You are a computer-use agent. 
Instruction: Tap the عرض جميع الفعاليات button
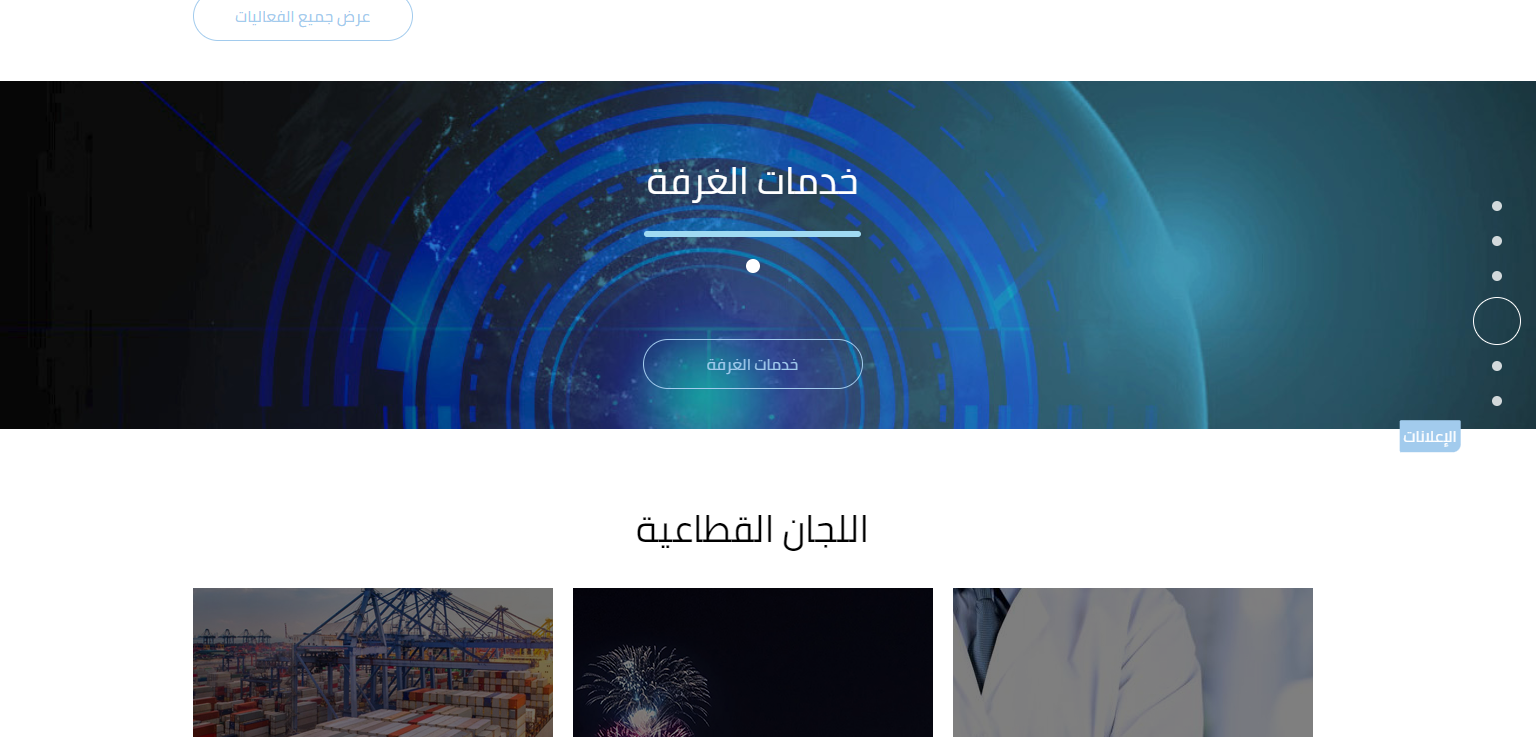[x=303, y=18]
